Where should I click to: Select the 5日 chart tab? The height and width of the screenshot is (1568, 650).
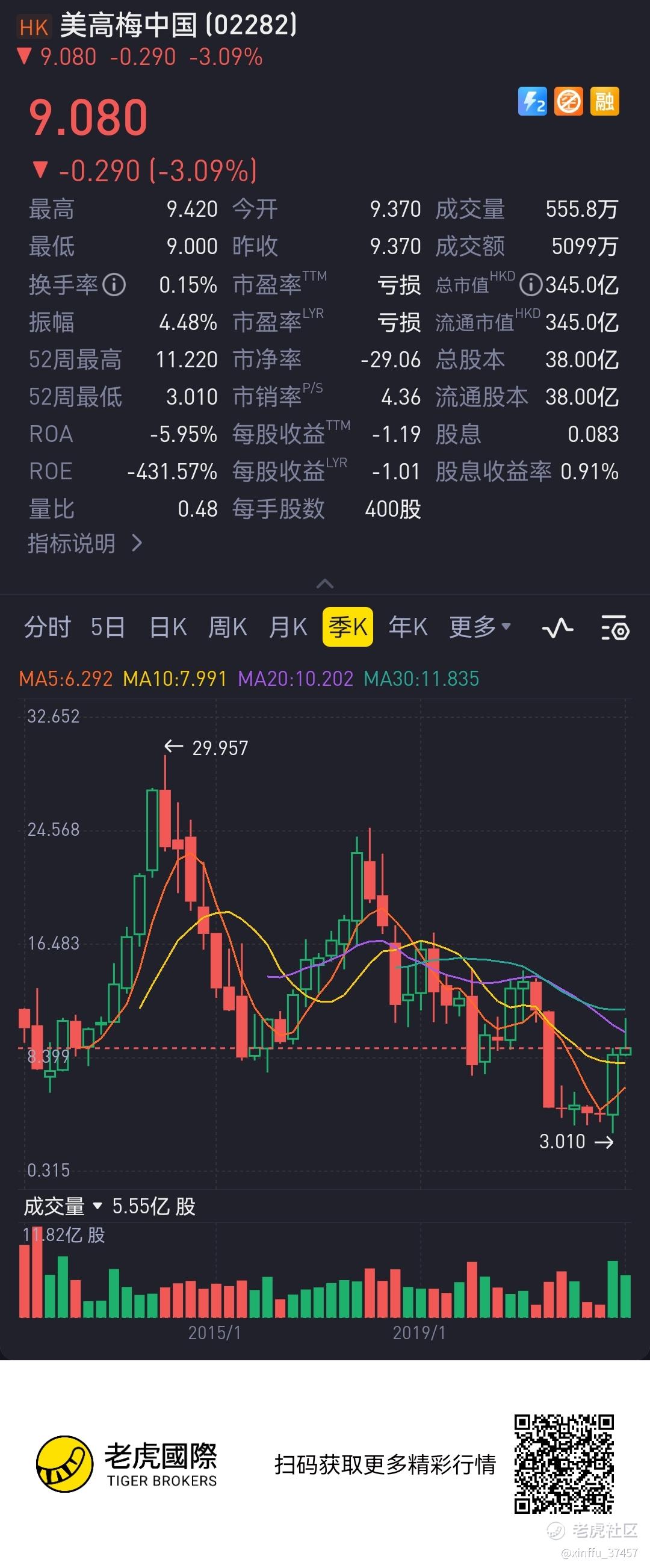pyautogui.click(x=108, y=627)
